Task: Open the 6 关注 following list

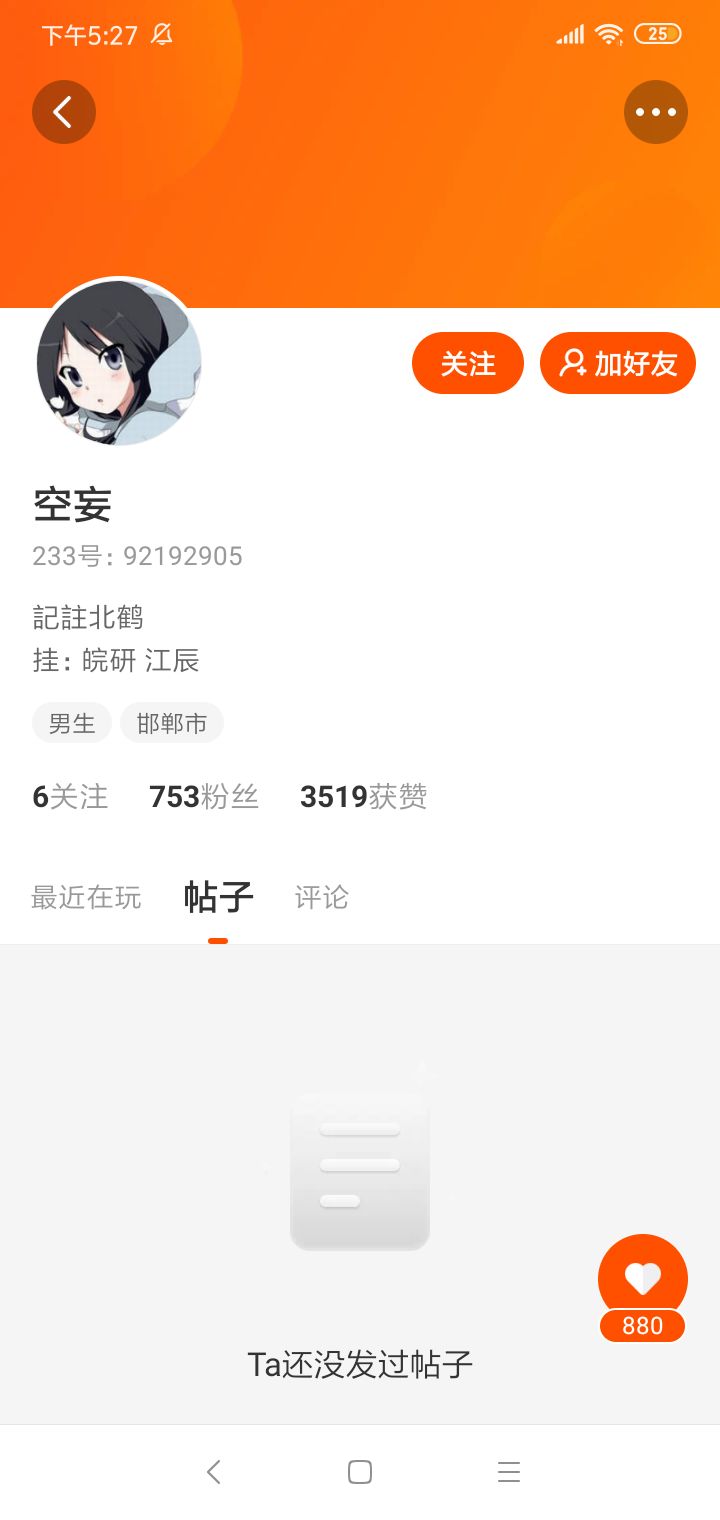Action: [70, 797]
